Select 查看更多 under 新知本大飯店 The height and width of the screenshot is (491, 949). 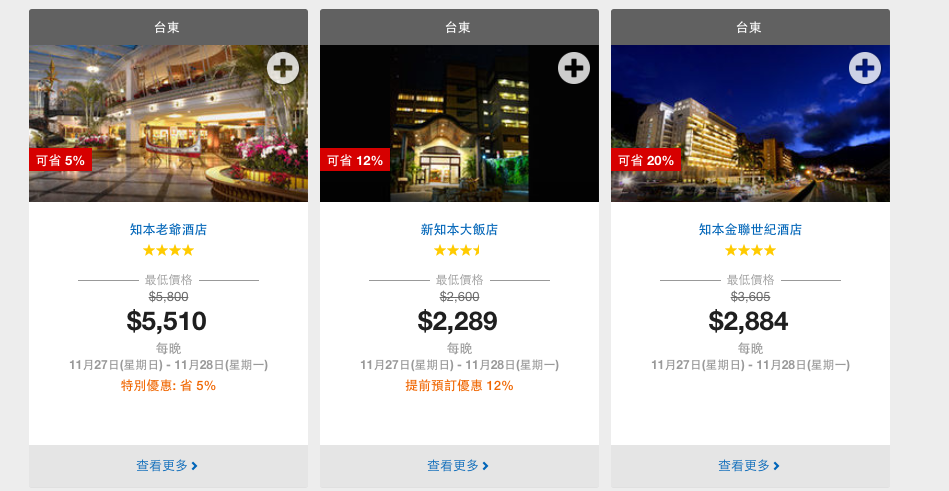click(459, 465)
